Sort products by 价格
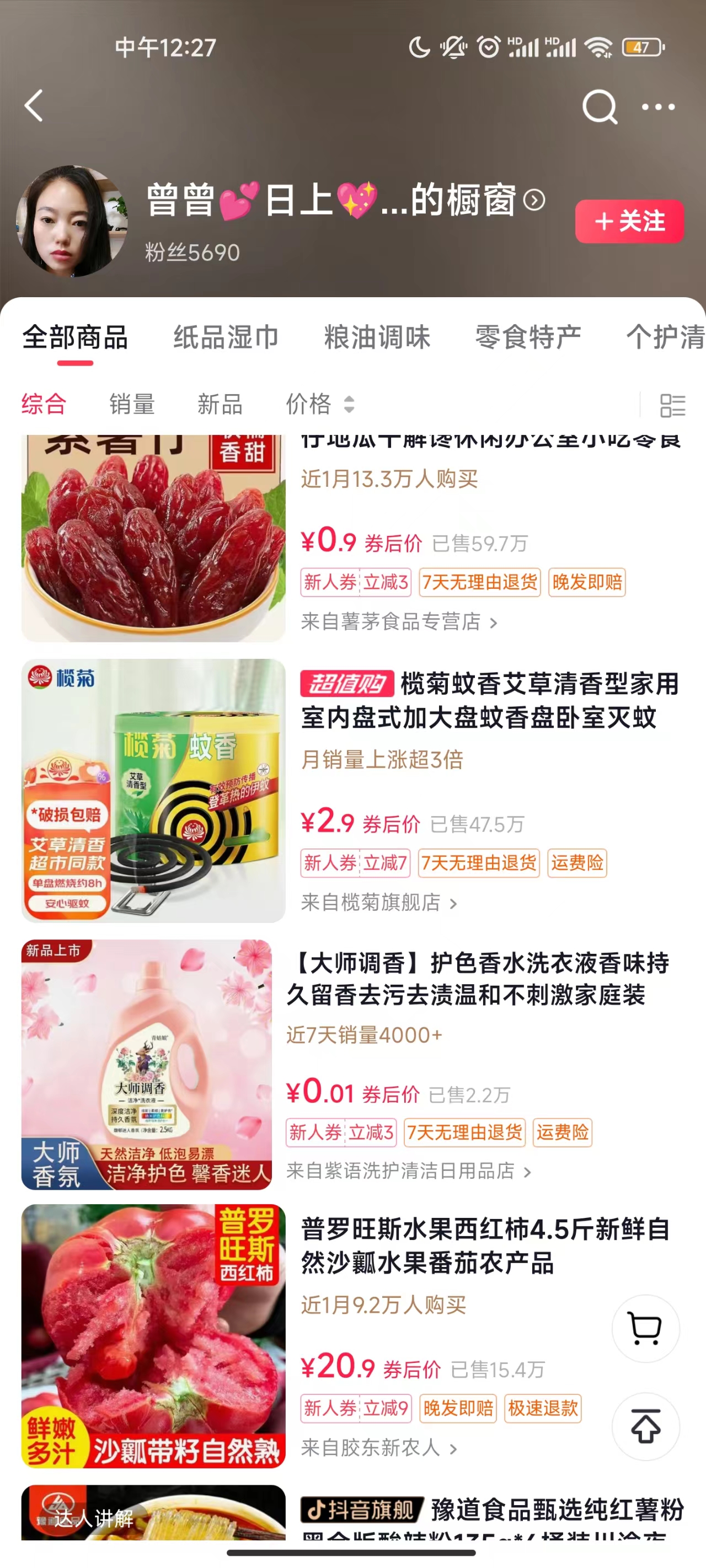The width and height of the screenshot is (706, 1568). click(x=319, y=404)
